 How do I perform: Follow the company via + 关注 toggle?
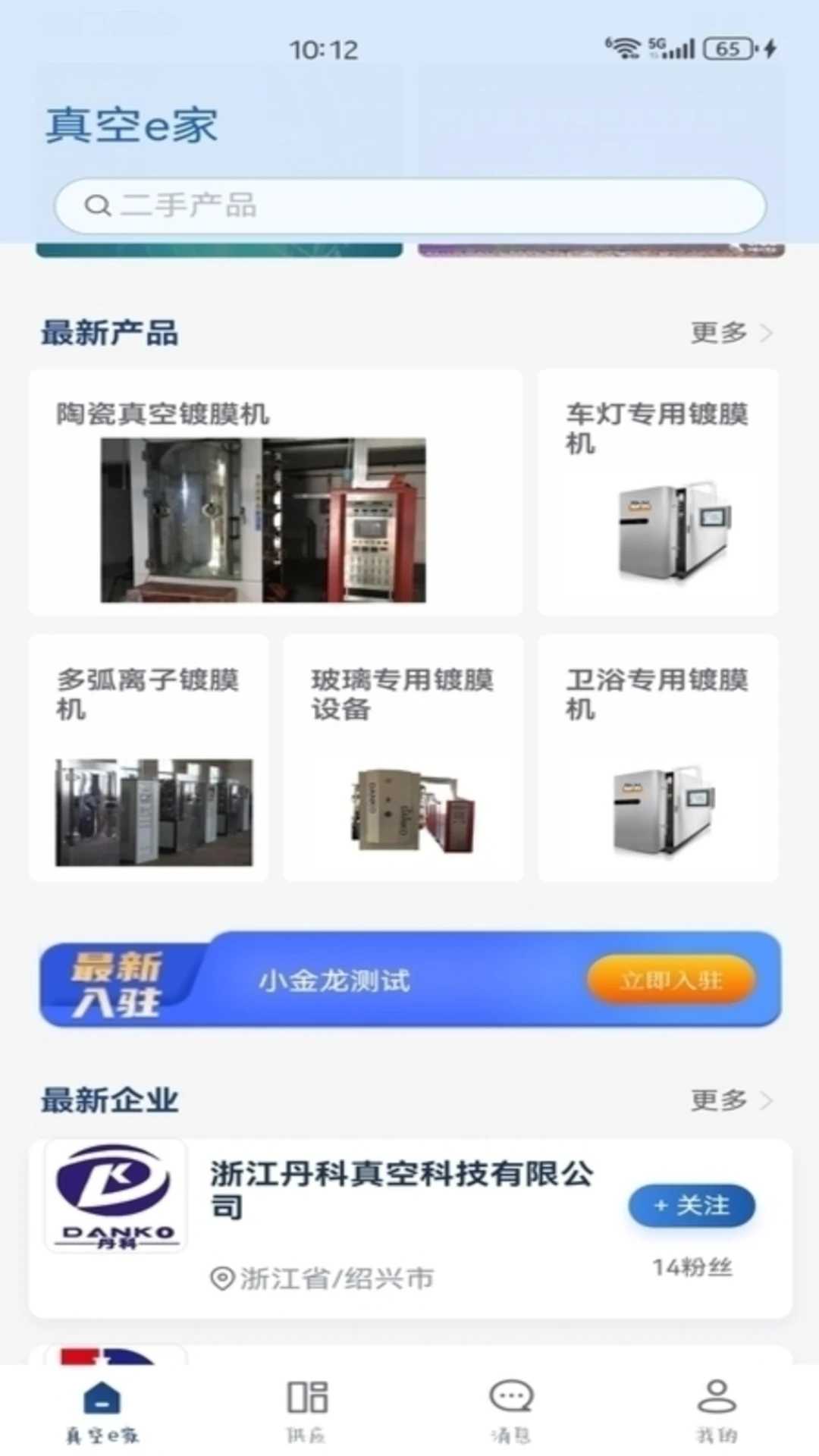click(691, 1206)
